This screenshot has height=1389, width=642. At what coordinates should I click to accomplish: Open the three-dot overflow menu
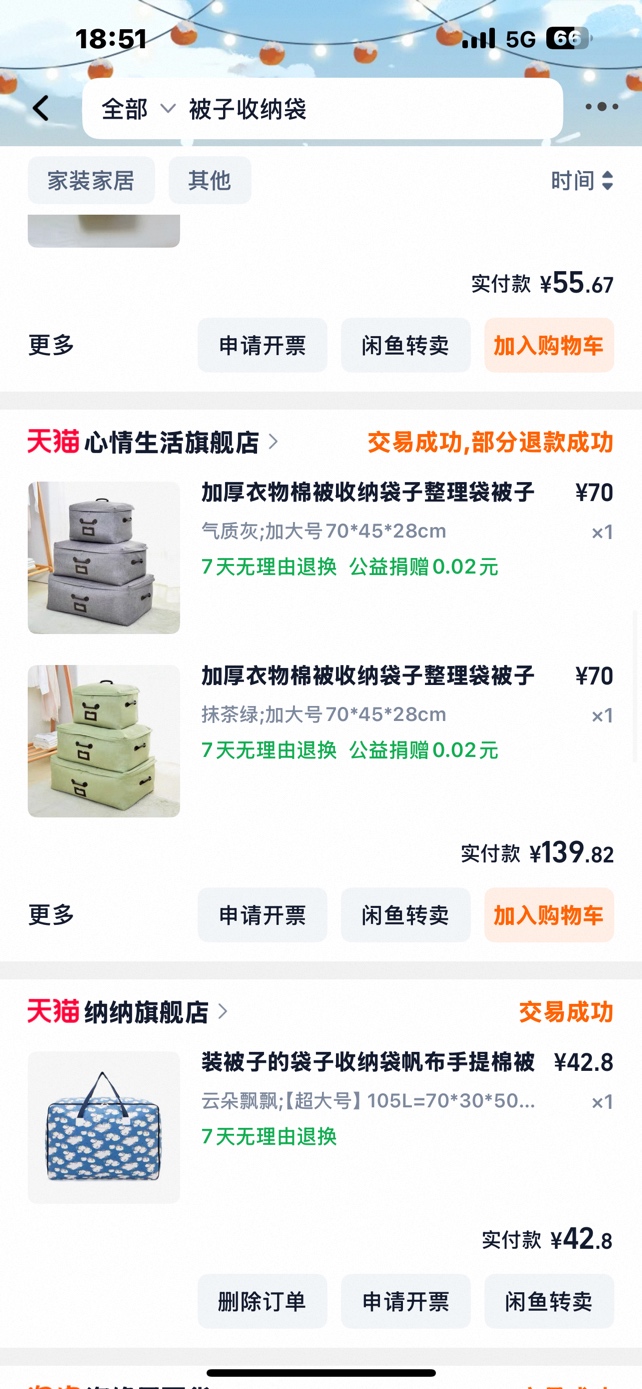coord(601,107)
